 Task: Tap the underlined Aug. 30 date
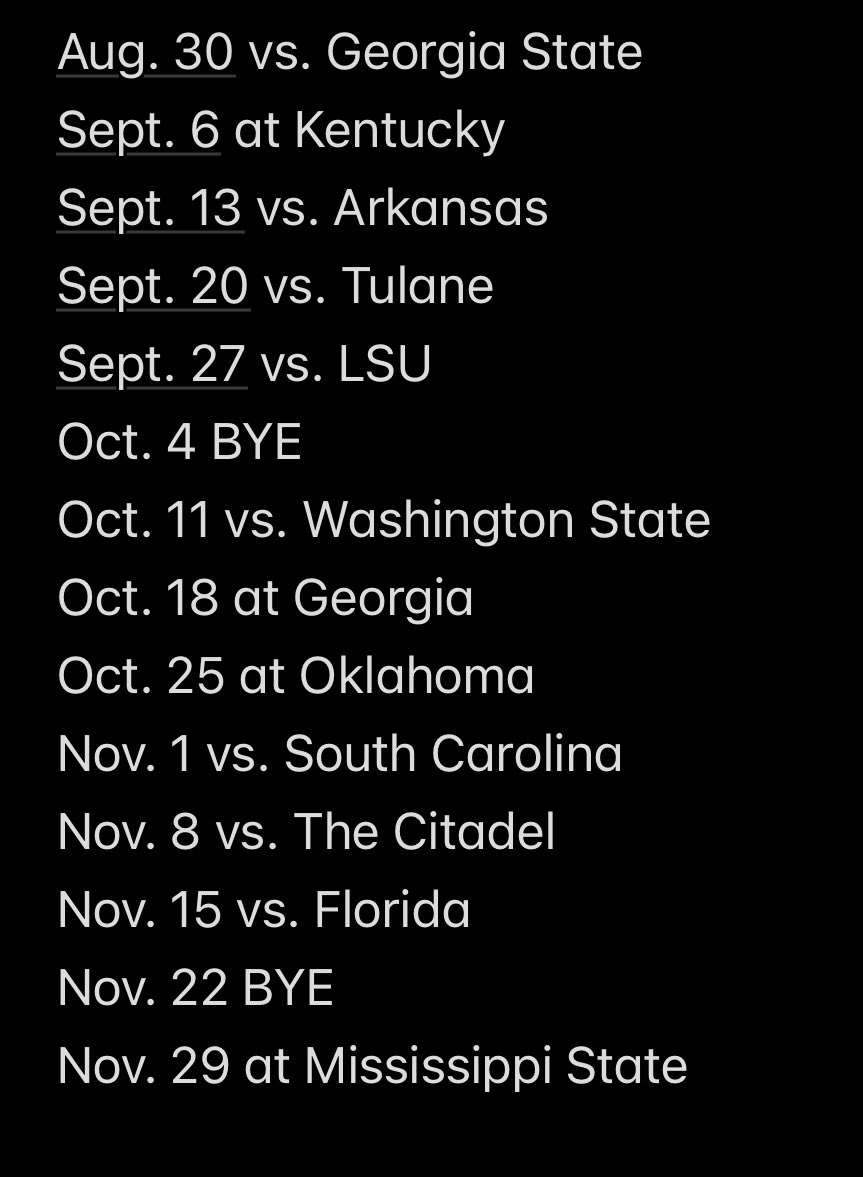[x=146, y=52]
